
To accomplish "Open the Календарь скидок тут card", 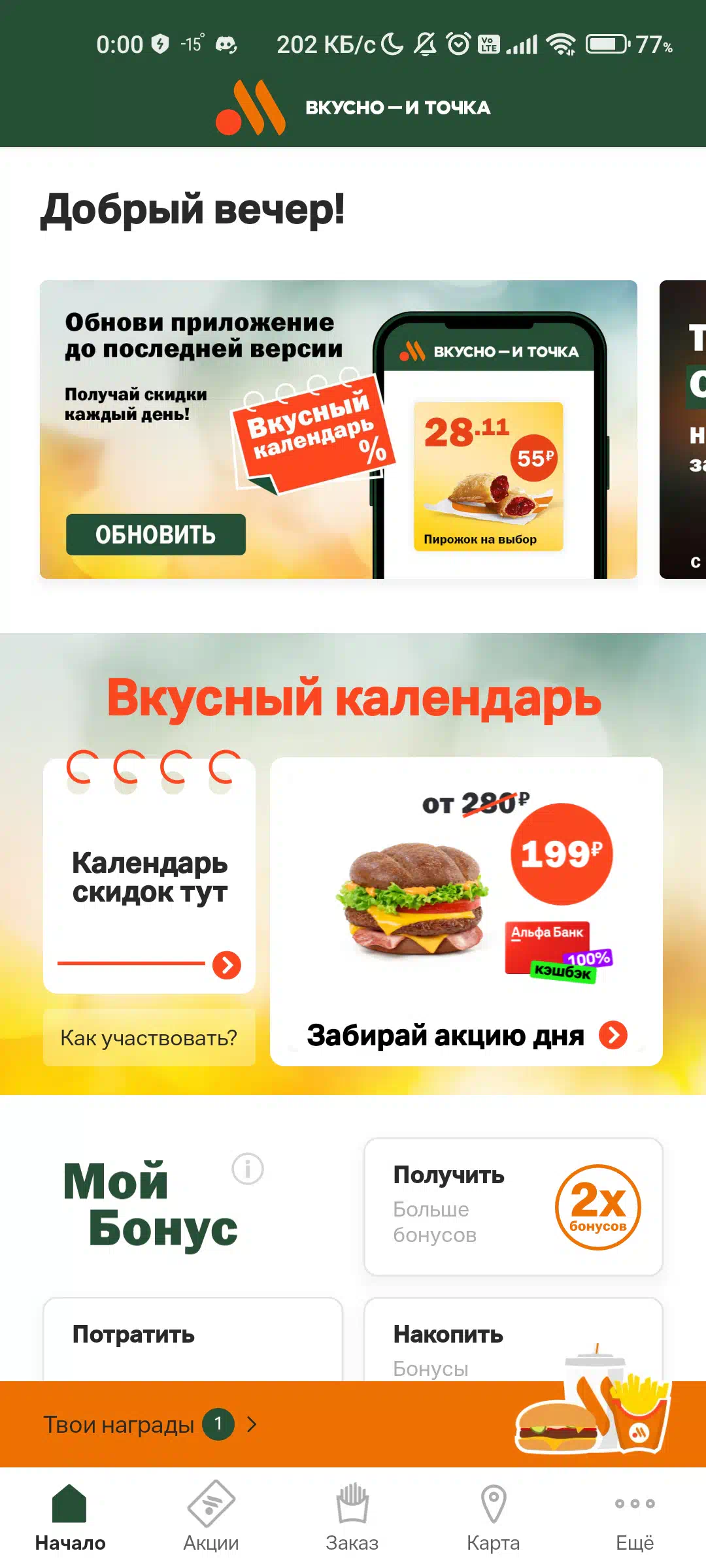I will click(149, 875).
